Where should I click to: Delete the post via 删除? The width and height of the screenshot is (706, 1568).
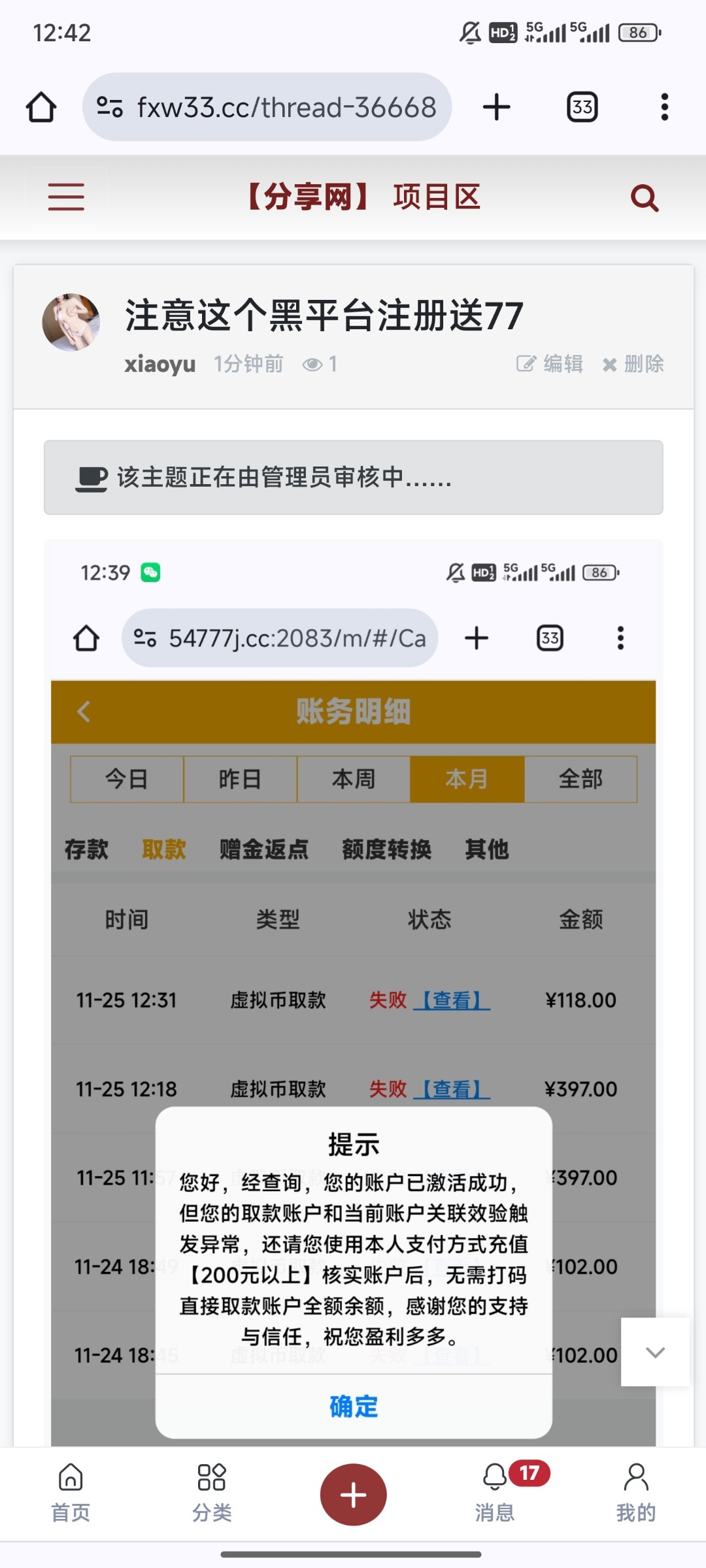(x=633, y=364)
